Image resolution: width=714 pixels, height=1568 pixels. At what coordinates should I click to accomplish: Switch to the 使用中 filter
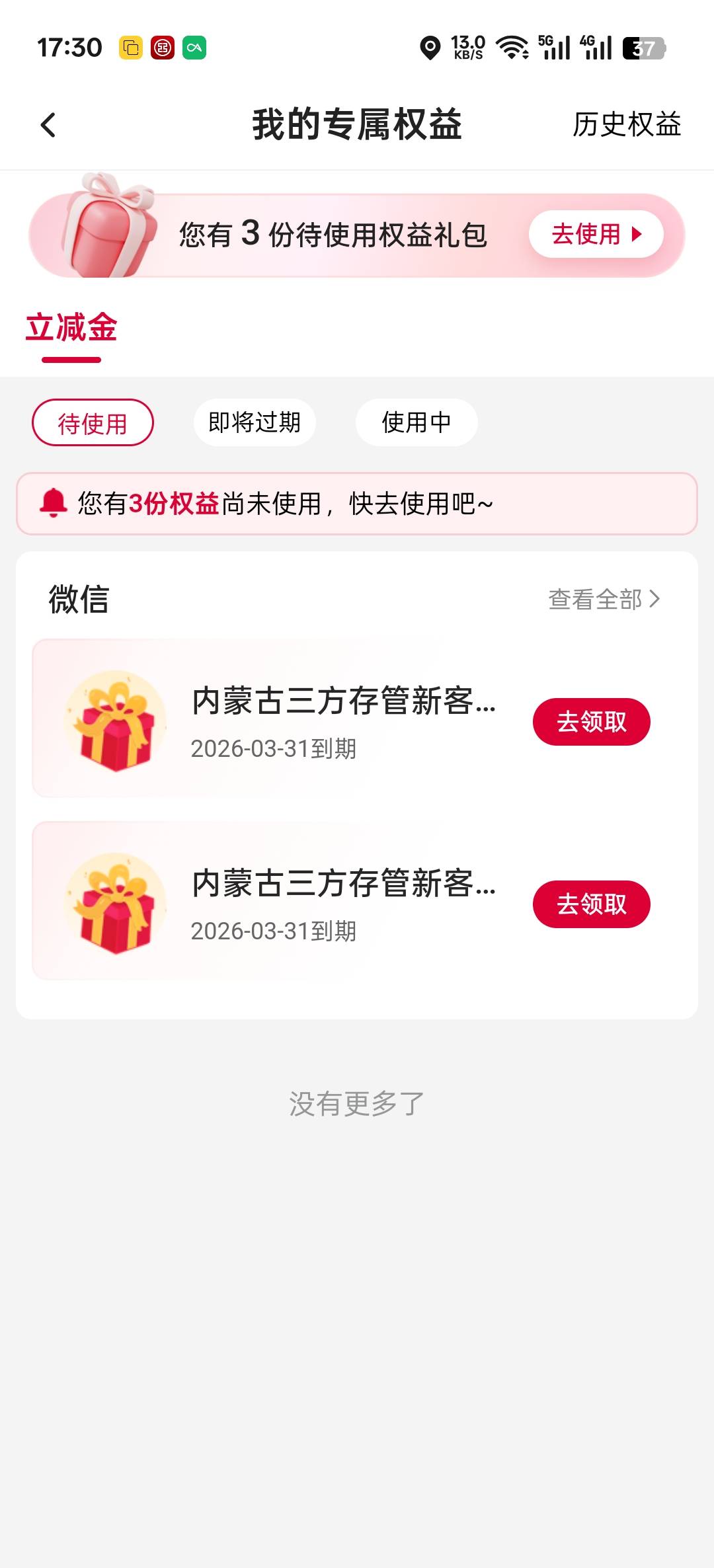tap(416, 423)
